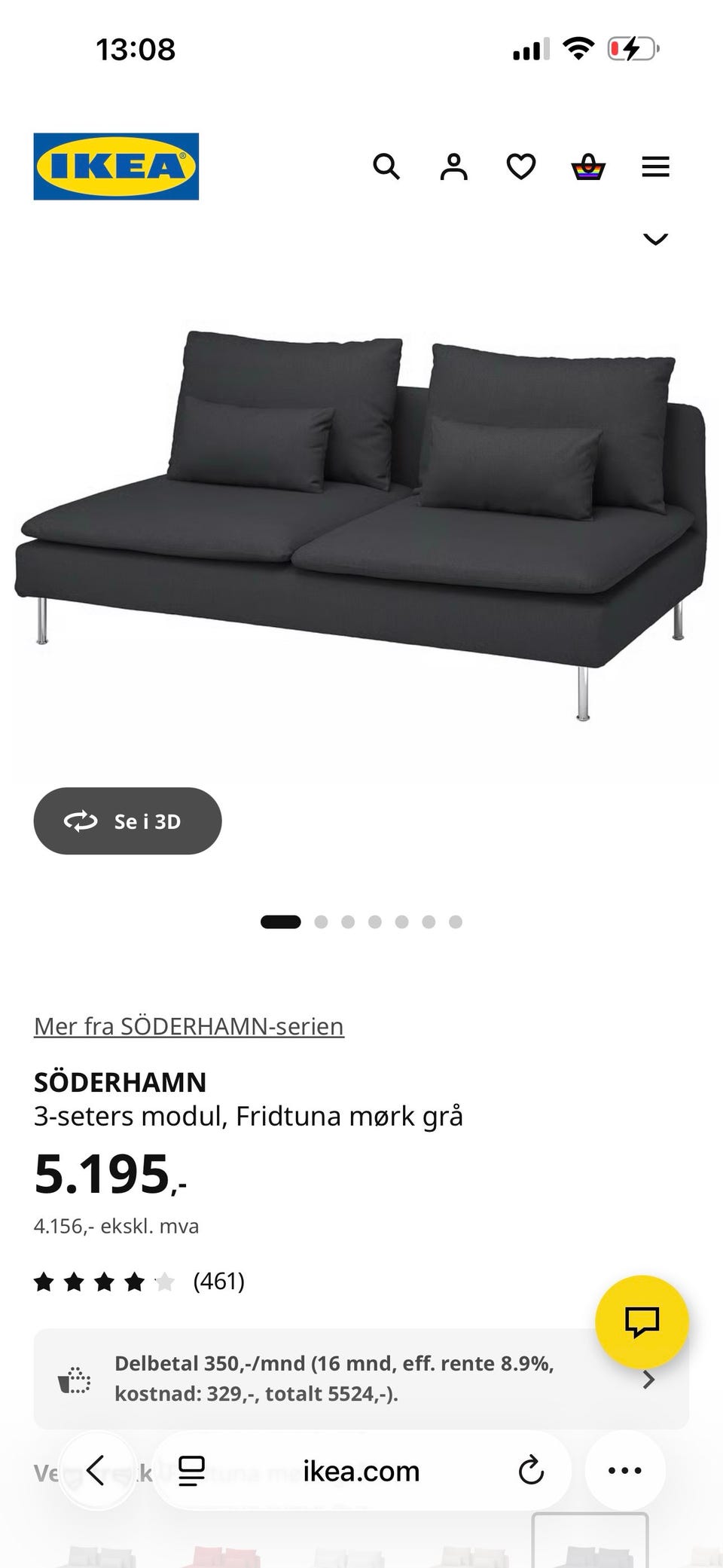This screenshot has height=1568, width=723.
Task: Open the wishlist favorites
Action: coord(520,167)
